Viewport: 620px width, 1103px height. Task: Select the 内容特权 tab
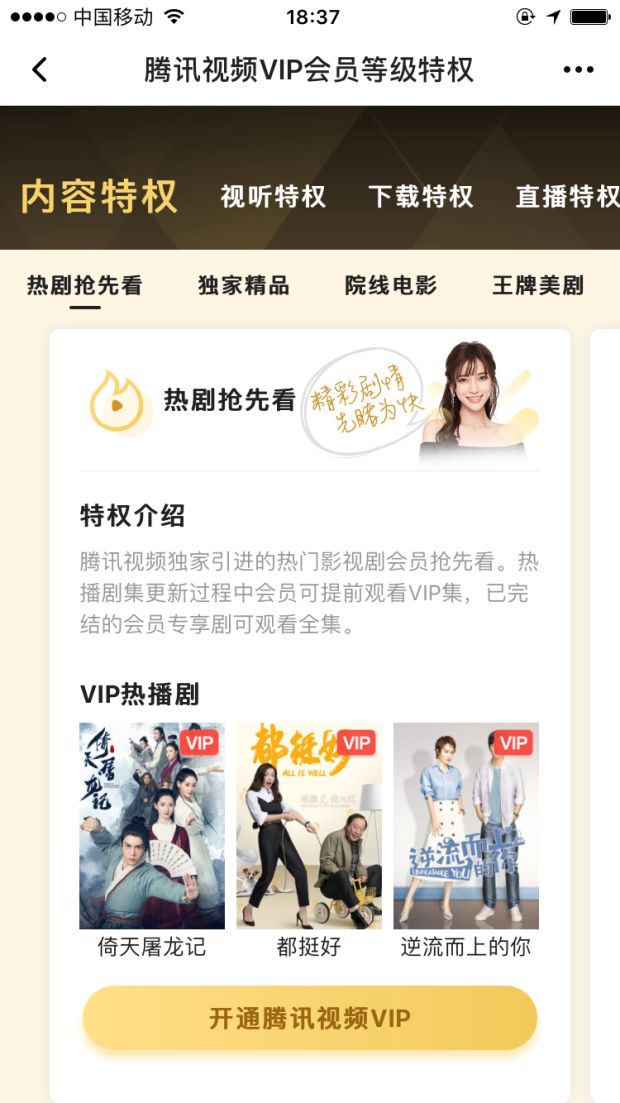click(99, 197)
